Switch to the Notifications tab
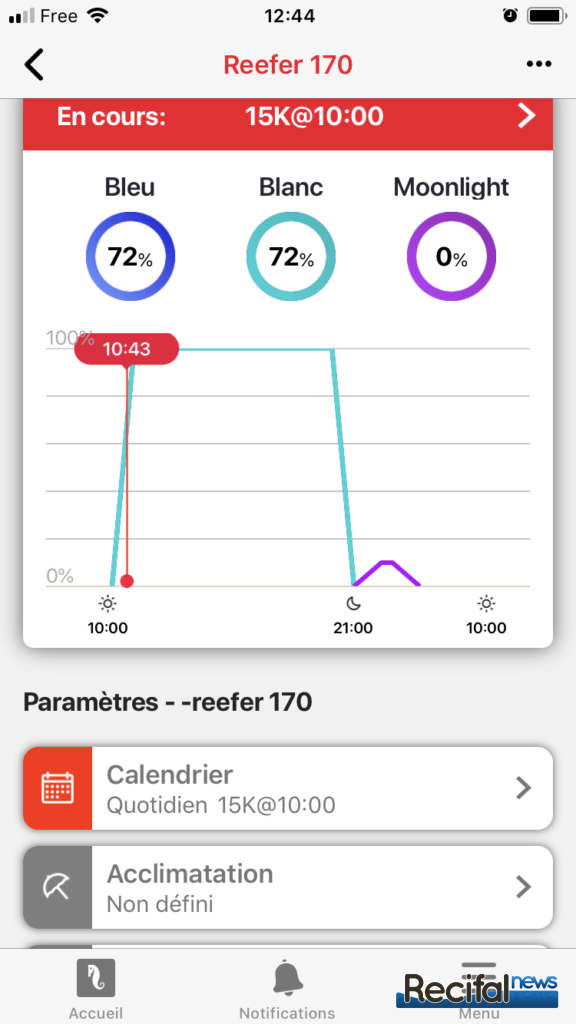576x1024 pixels. [287, 987]
